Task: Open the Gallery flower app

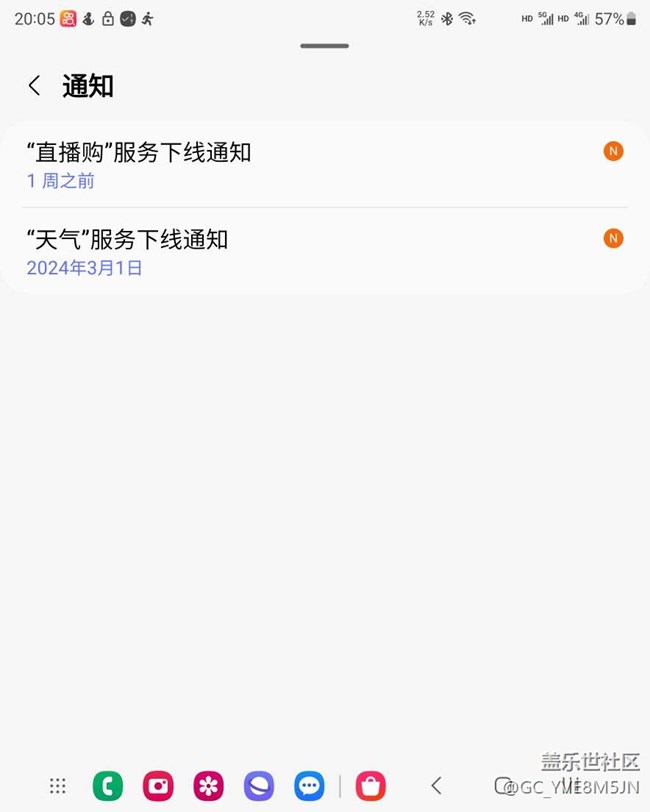Action: (x=208, y=786)
